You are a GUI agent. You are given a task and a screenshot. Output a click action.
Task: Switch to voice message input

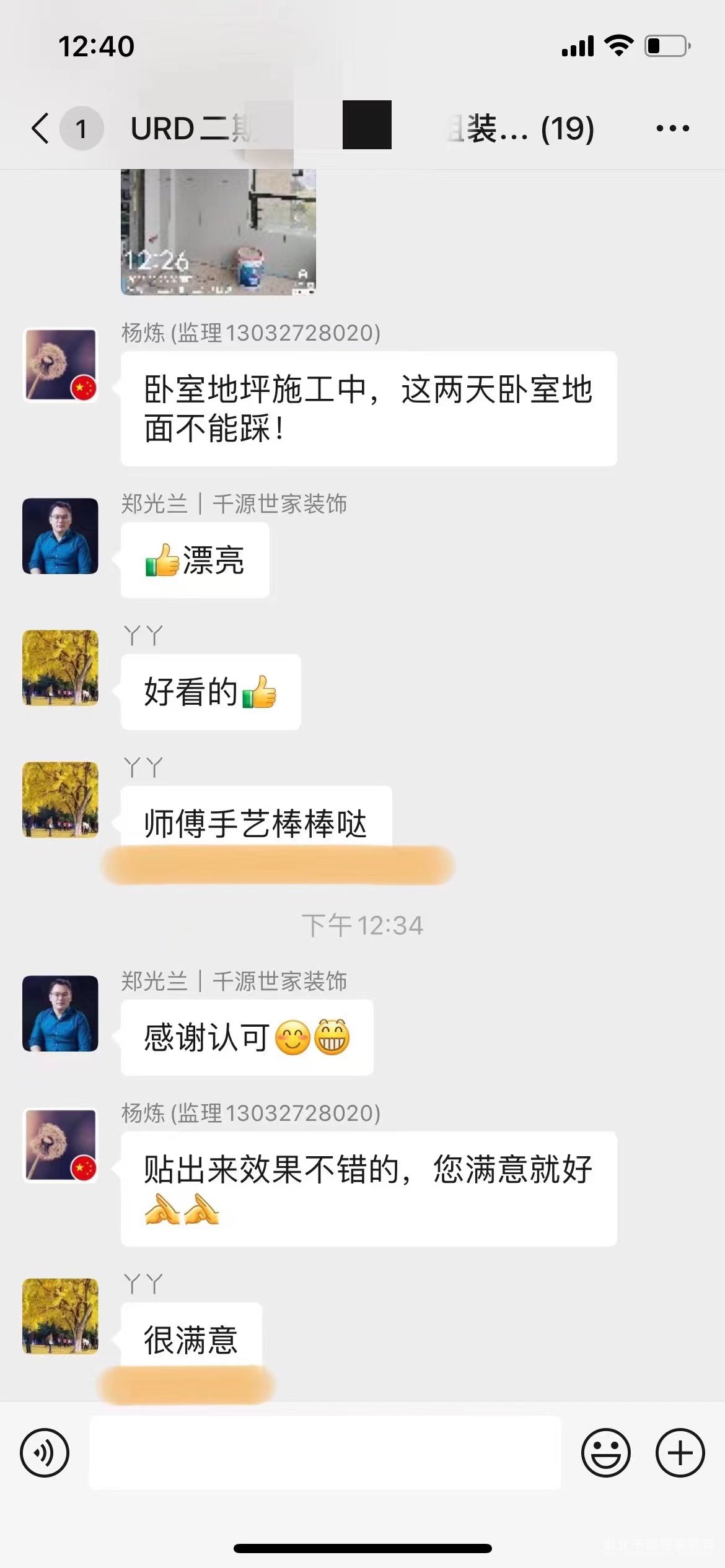pyautogui.click(x=45, y=1452)
